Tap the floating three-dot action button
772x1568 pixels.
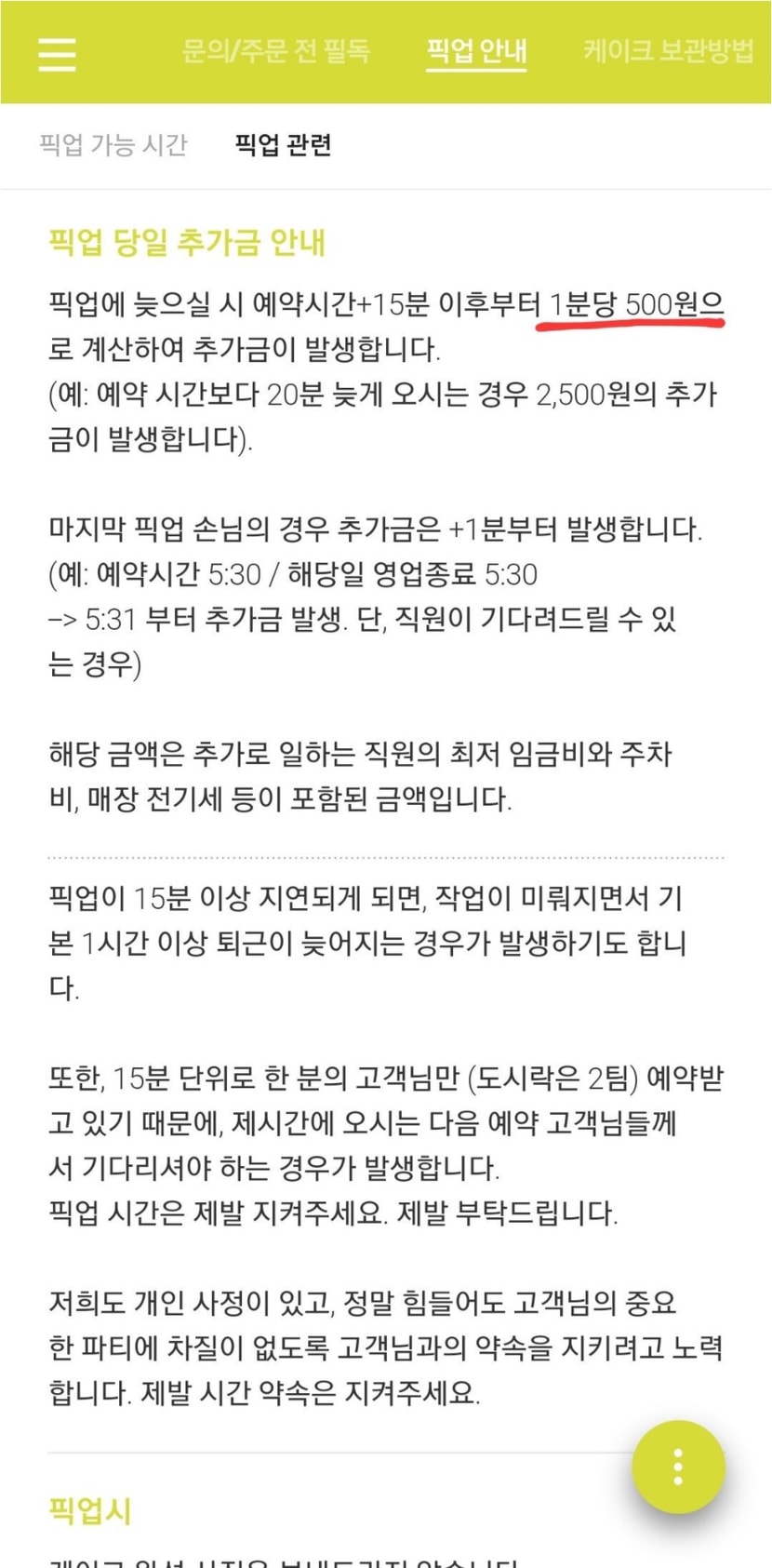(x=679, y=1467)
